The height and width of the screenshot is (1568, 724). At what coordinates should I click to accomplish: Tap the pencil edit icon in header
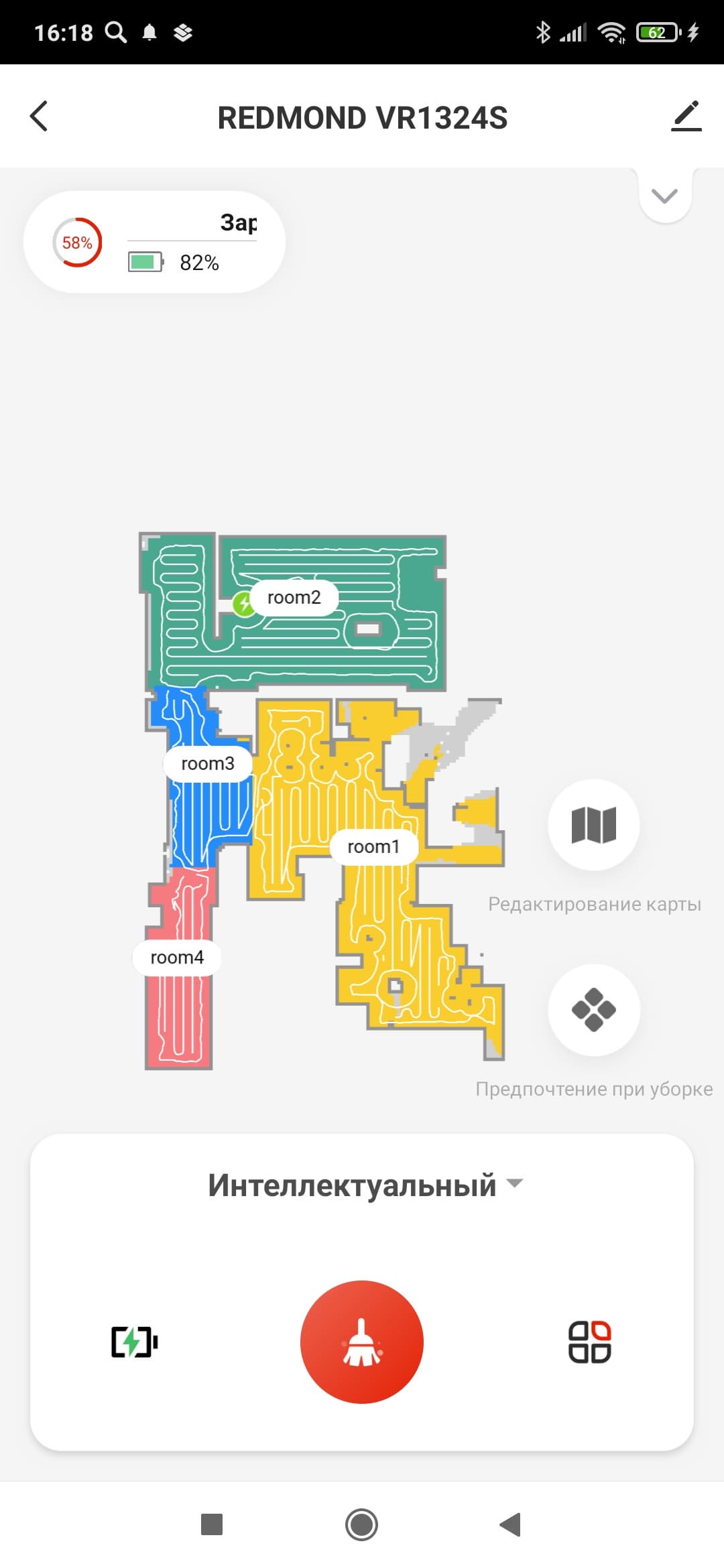686,116
